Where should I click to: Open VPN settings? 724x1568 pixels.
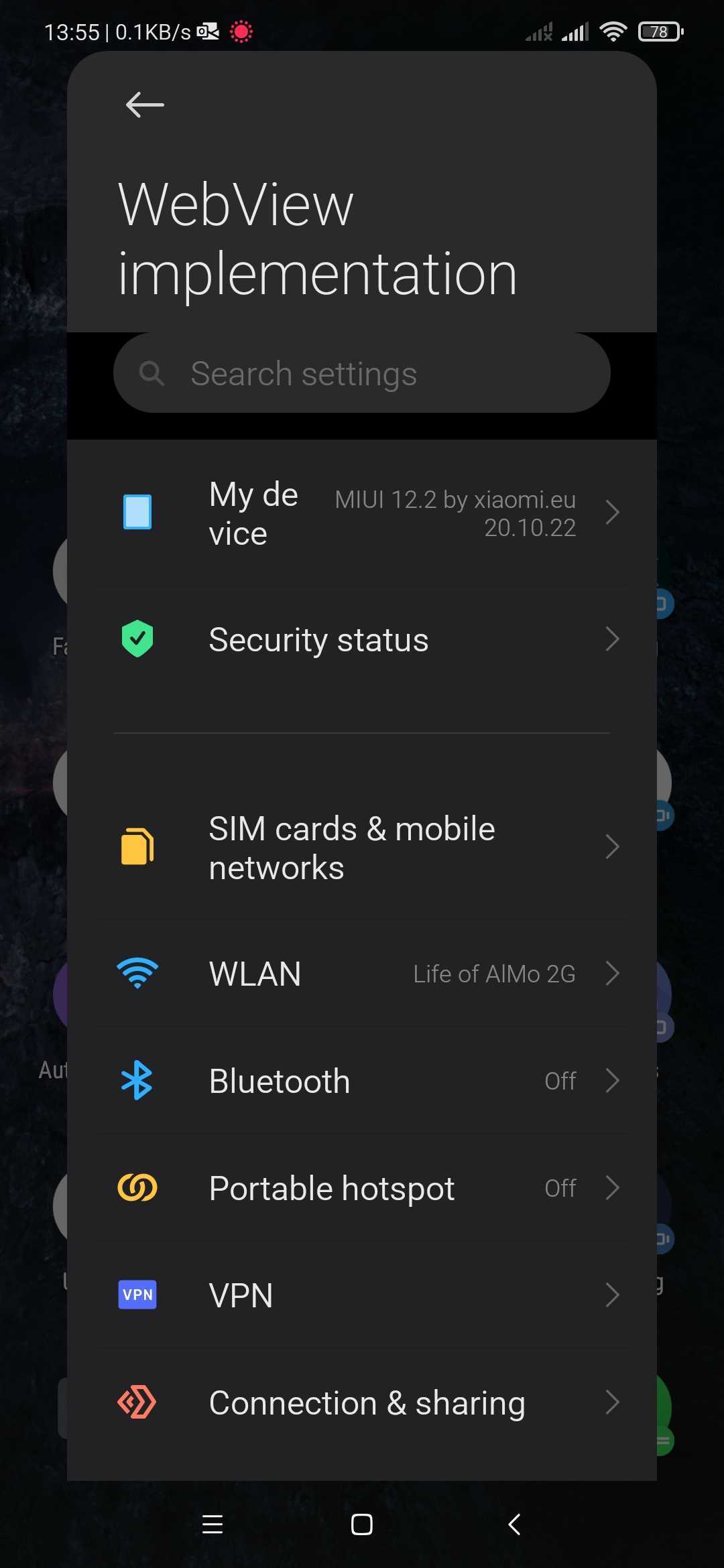(x=362, y=1295)
